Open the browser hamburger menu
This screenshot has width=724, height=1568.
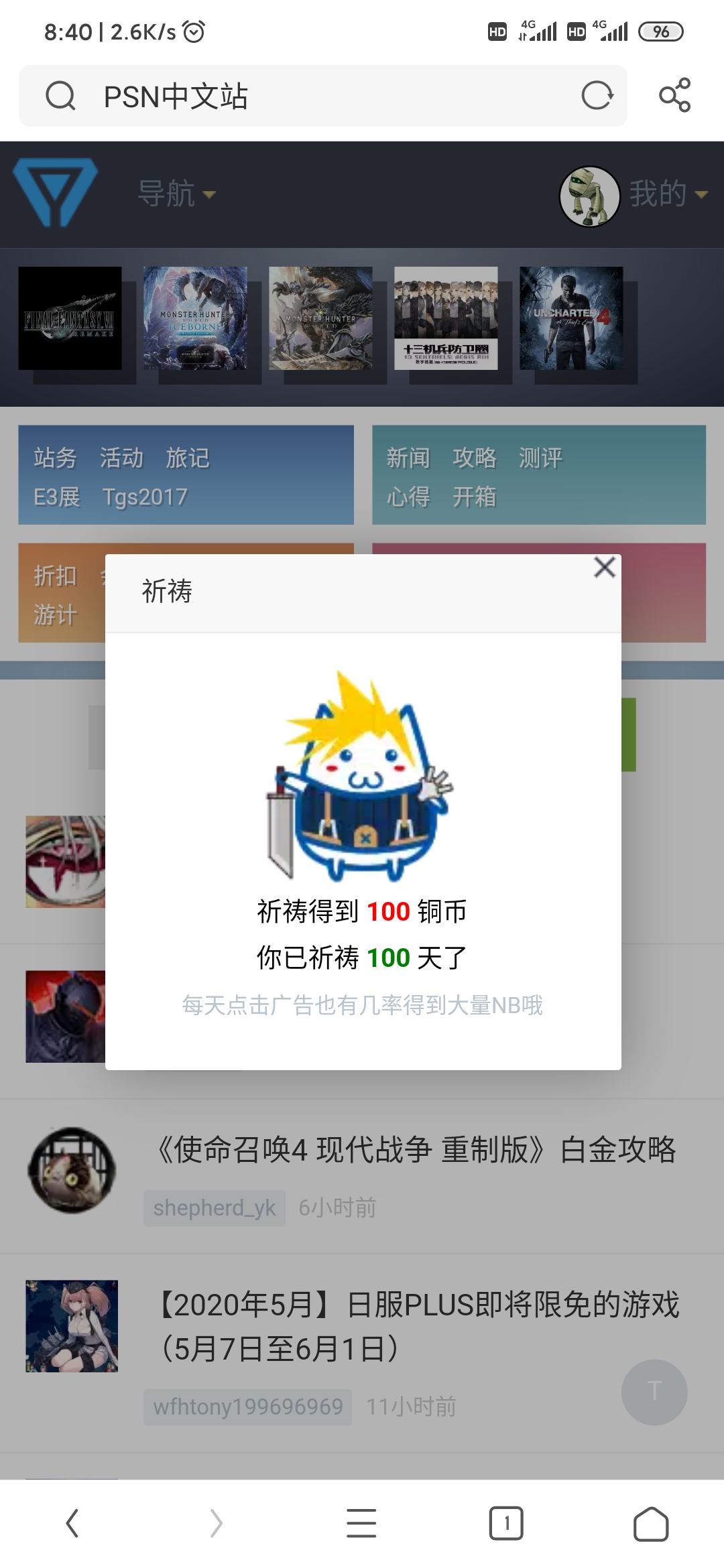click(x=361, y=1523)
